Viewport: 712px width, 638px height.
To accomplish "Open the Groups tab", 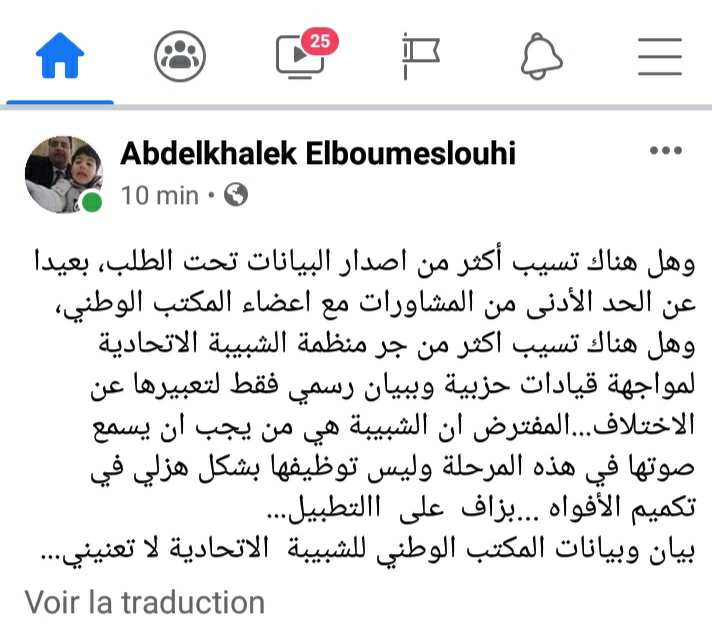I will [180, 58].
